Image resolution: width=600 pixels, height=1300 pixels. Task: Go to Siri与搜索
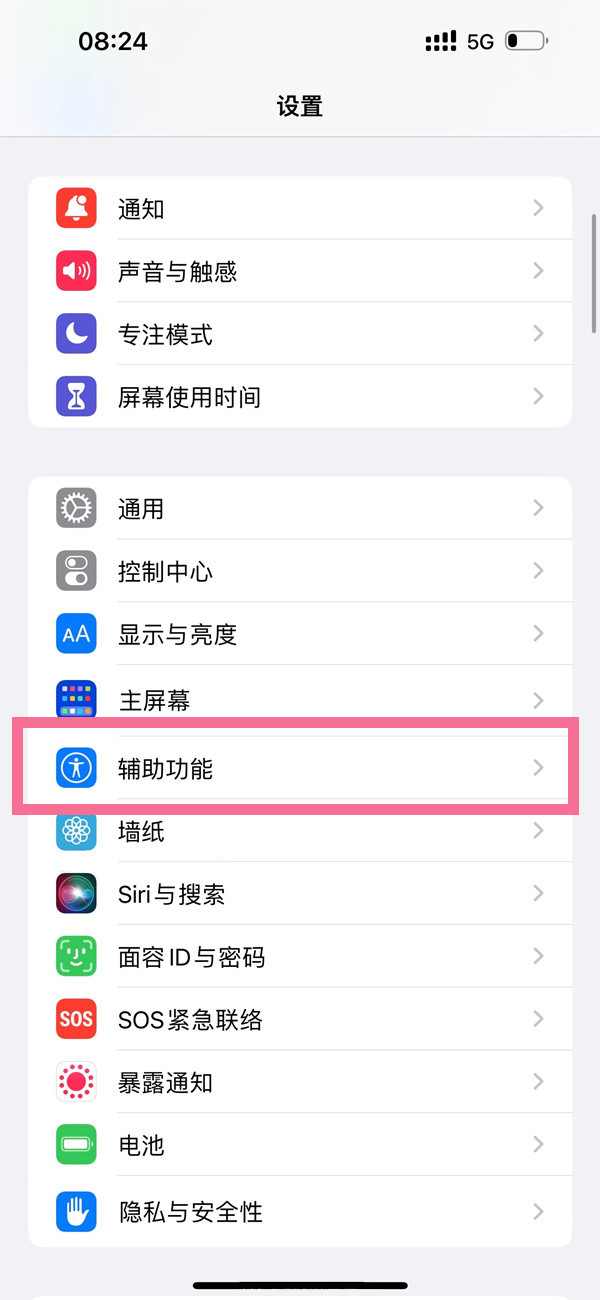tap(300, 894)
